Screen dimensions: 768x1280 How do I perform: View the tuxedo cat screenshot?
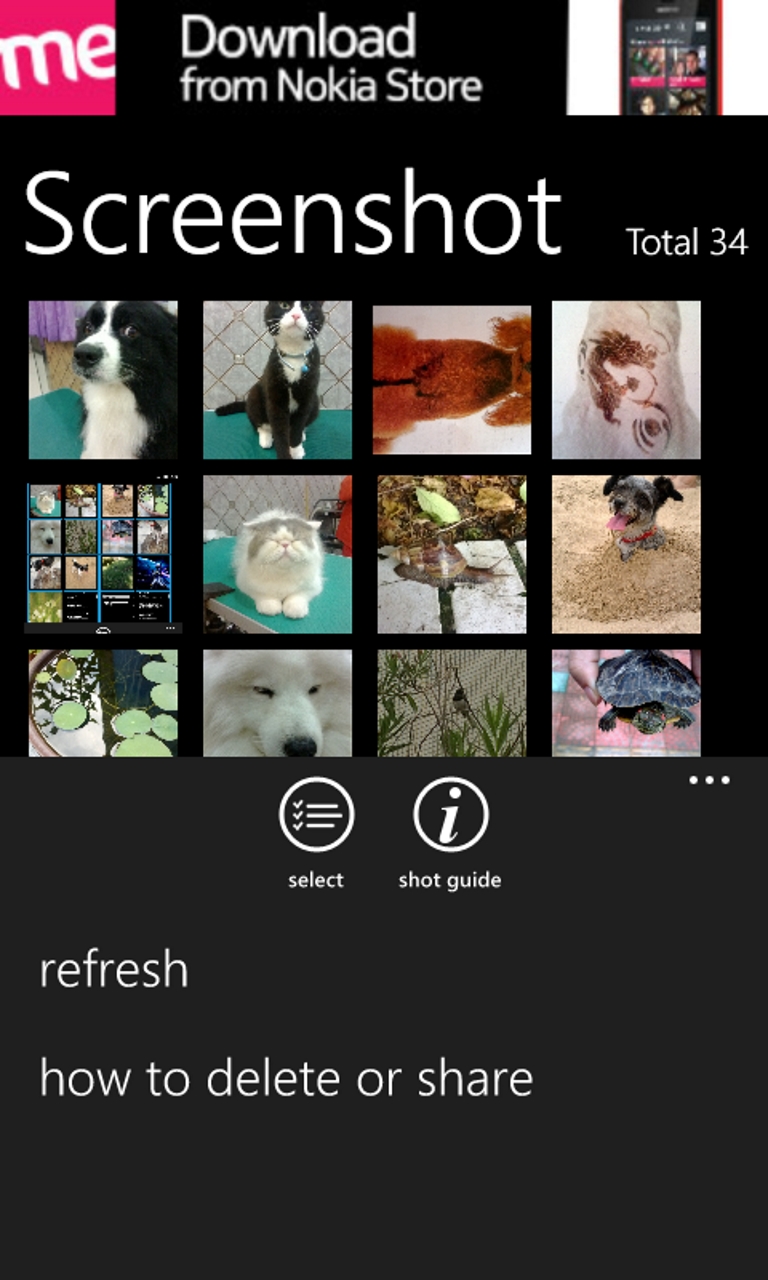pos(277,380)
